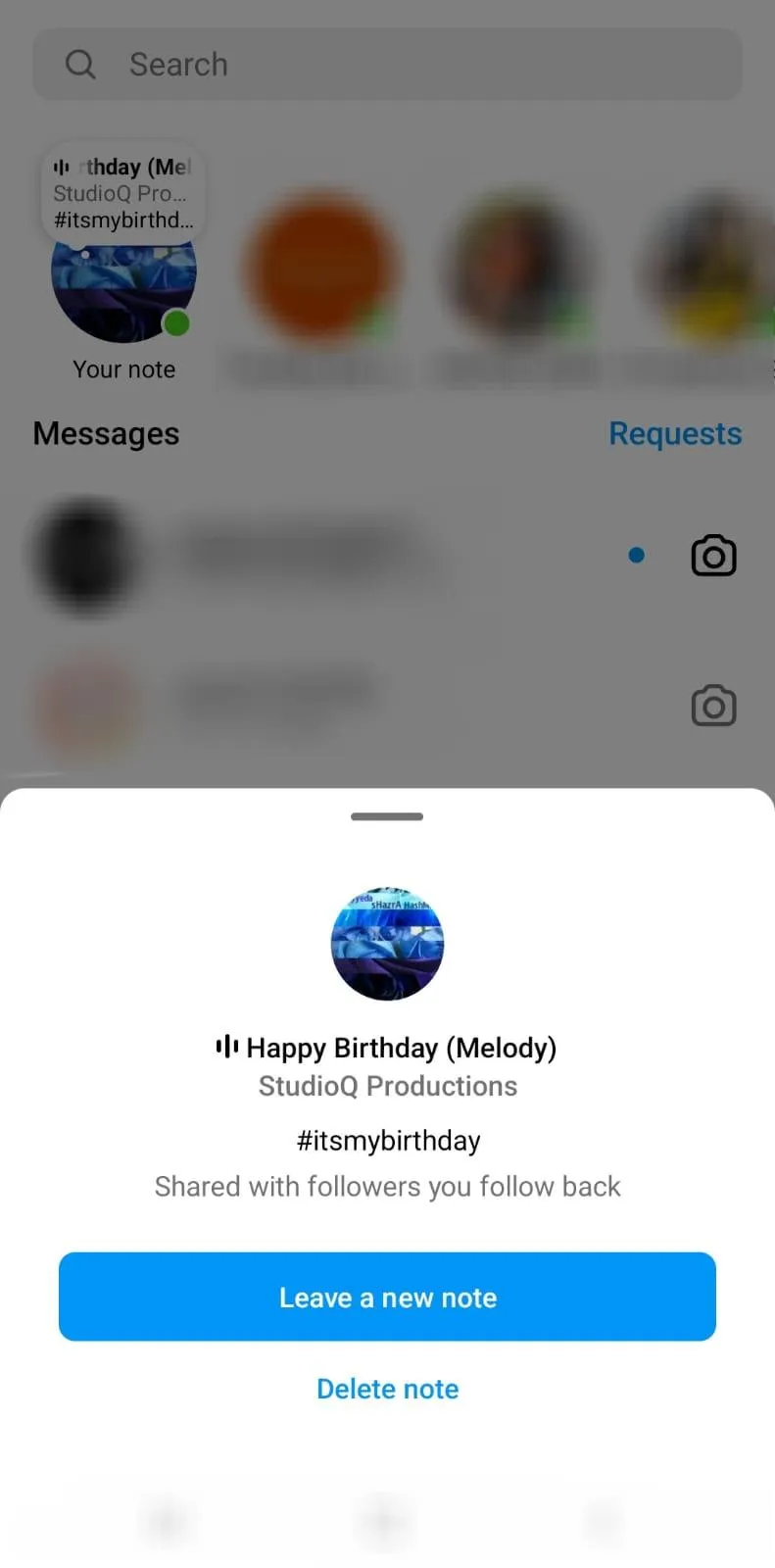Open search by tapping the magnifier icon

pyautogui.click(x=81, y=64)
